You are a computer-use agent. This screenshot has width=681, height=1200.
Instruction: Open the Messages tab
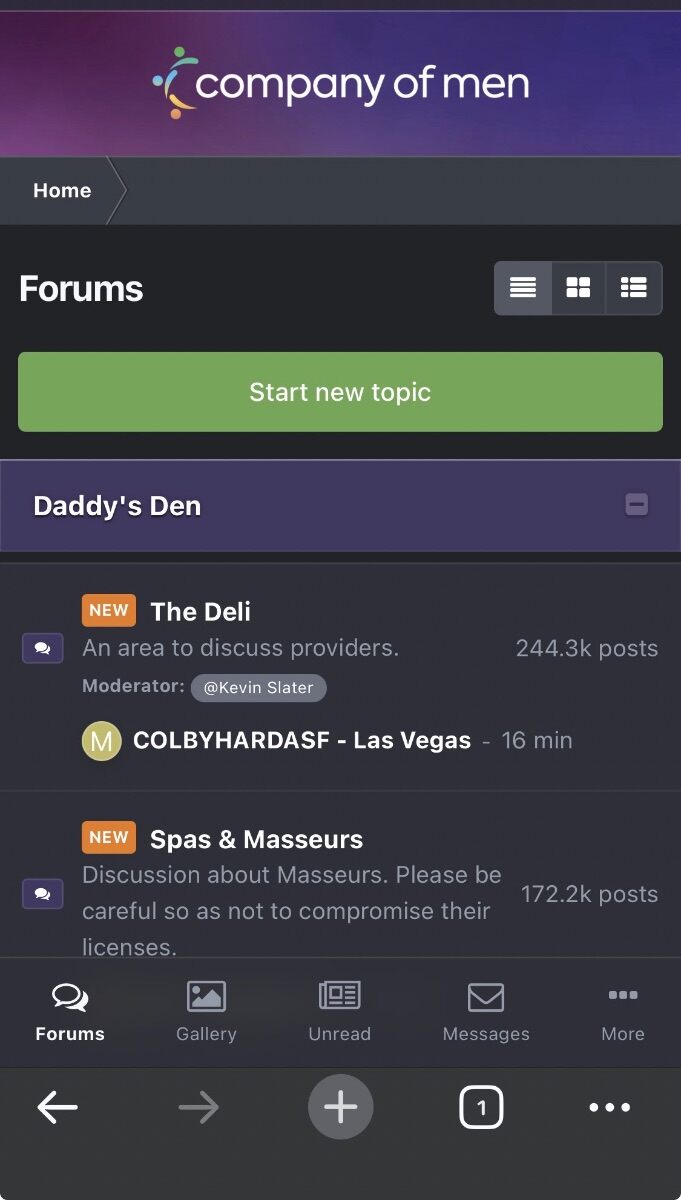pos(486,1010)
